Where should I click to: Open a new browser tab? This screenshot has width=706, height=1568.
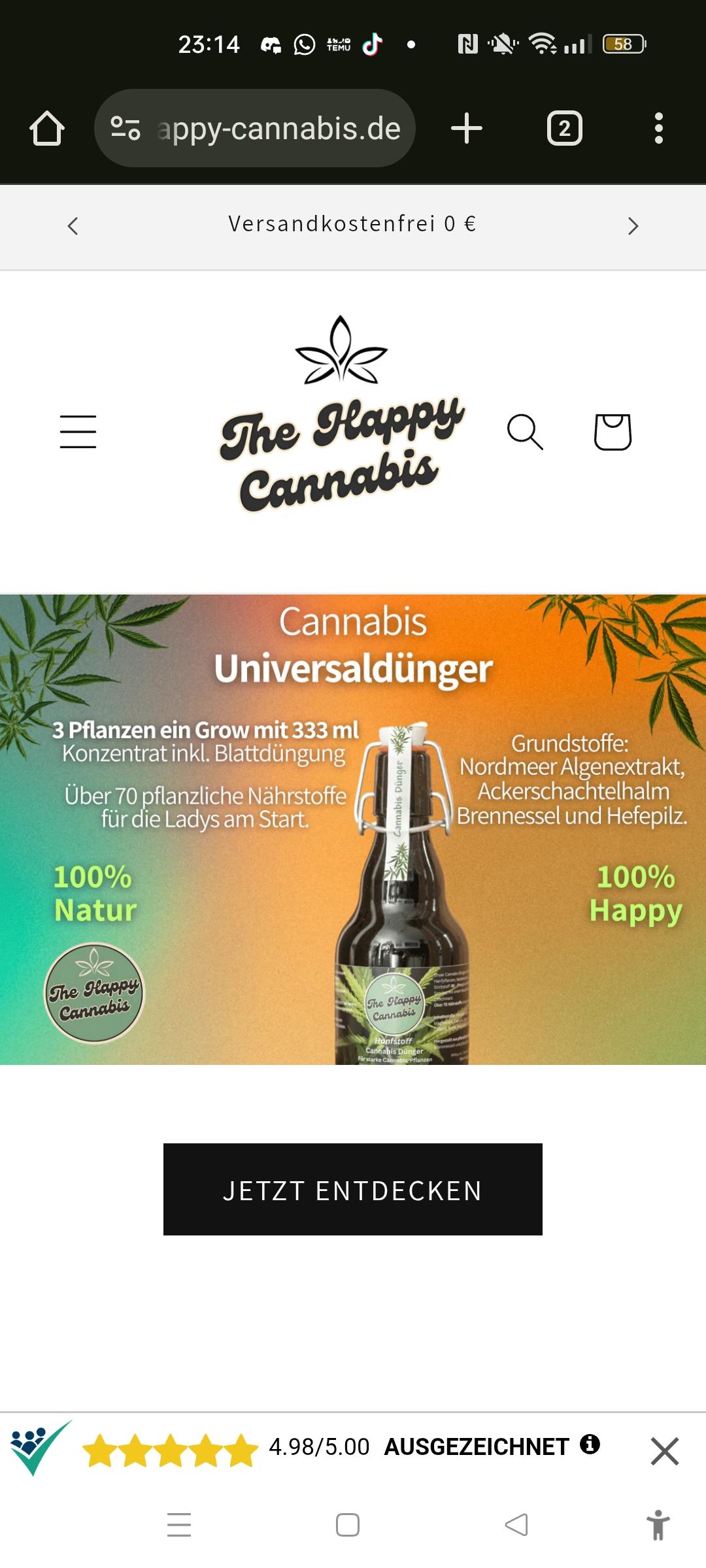[x=467, y=128]
